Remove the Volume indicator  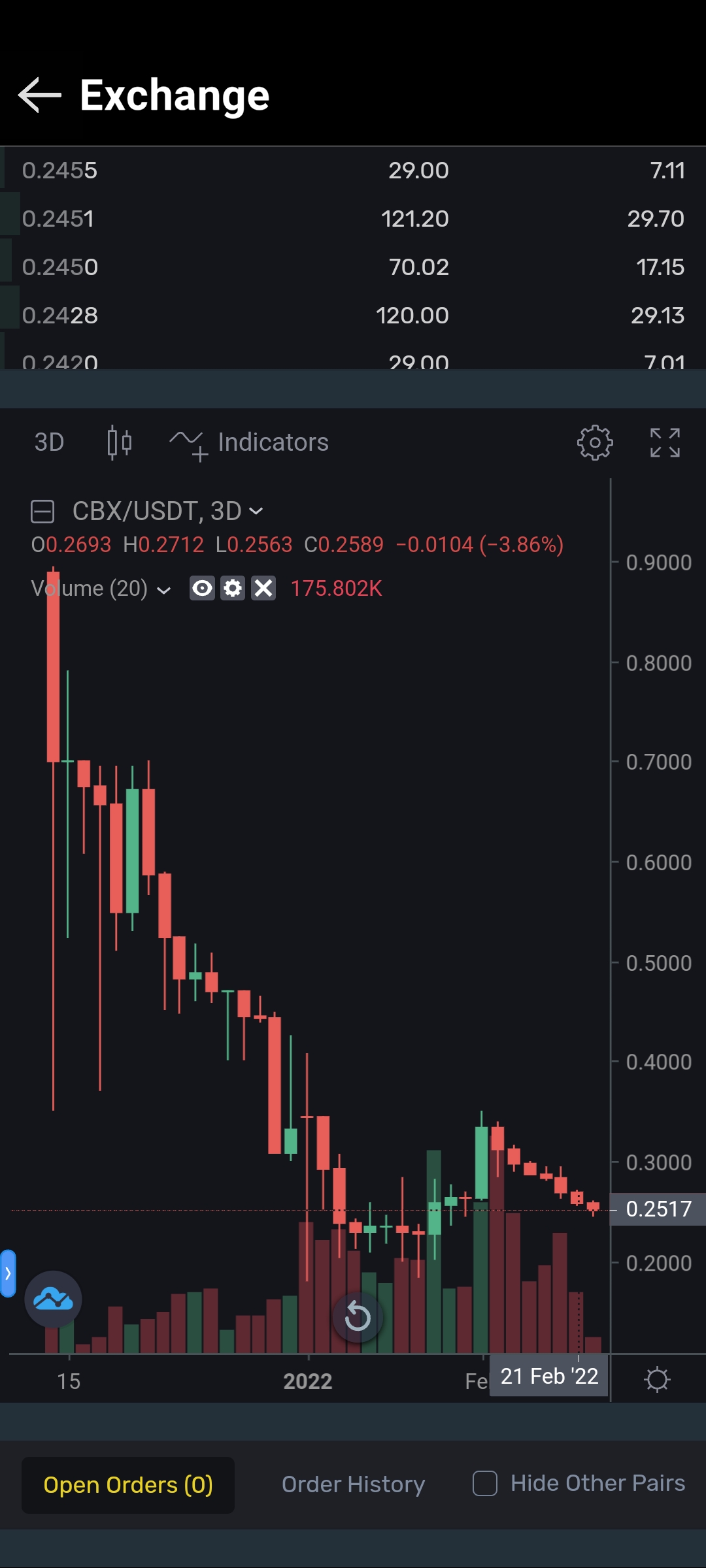point(263,588)
